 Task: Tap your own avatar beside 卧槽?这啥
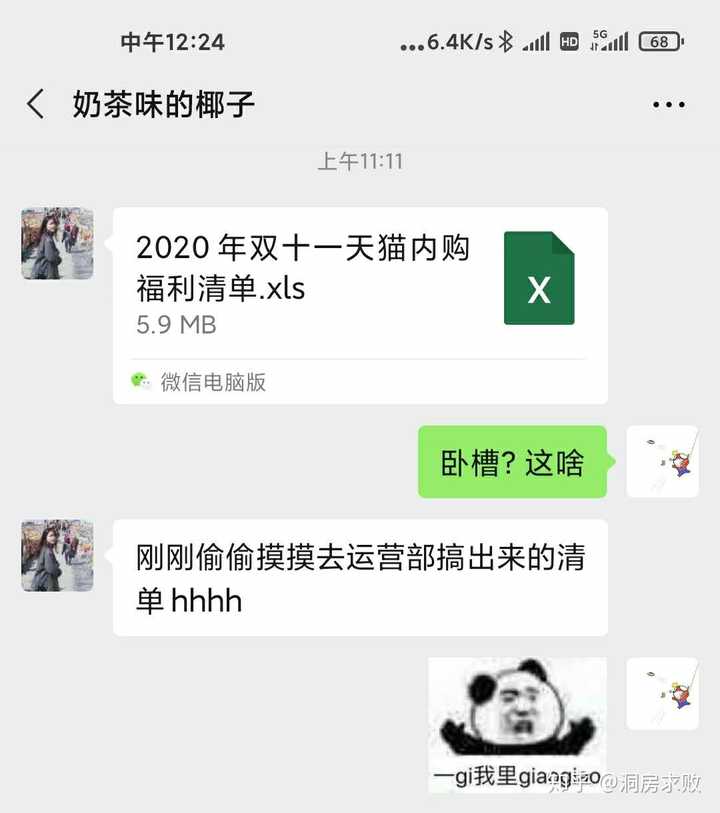(x=661, y=461)
